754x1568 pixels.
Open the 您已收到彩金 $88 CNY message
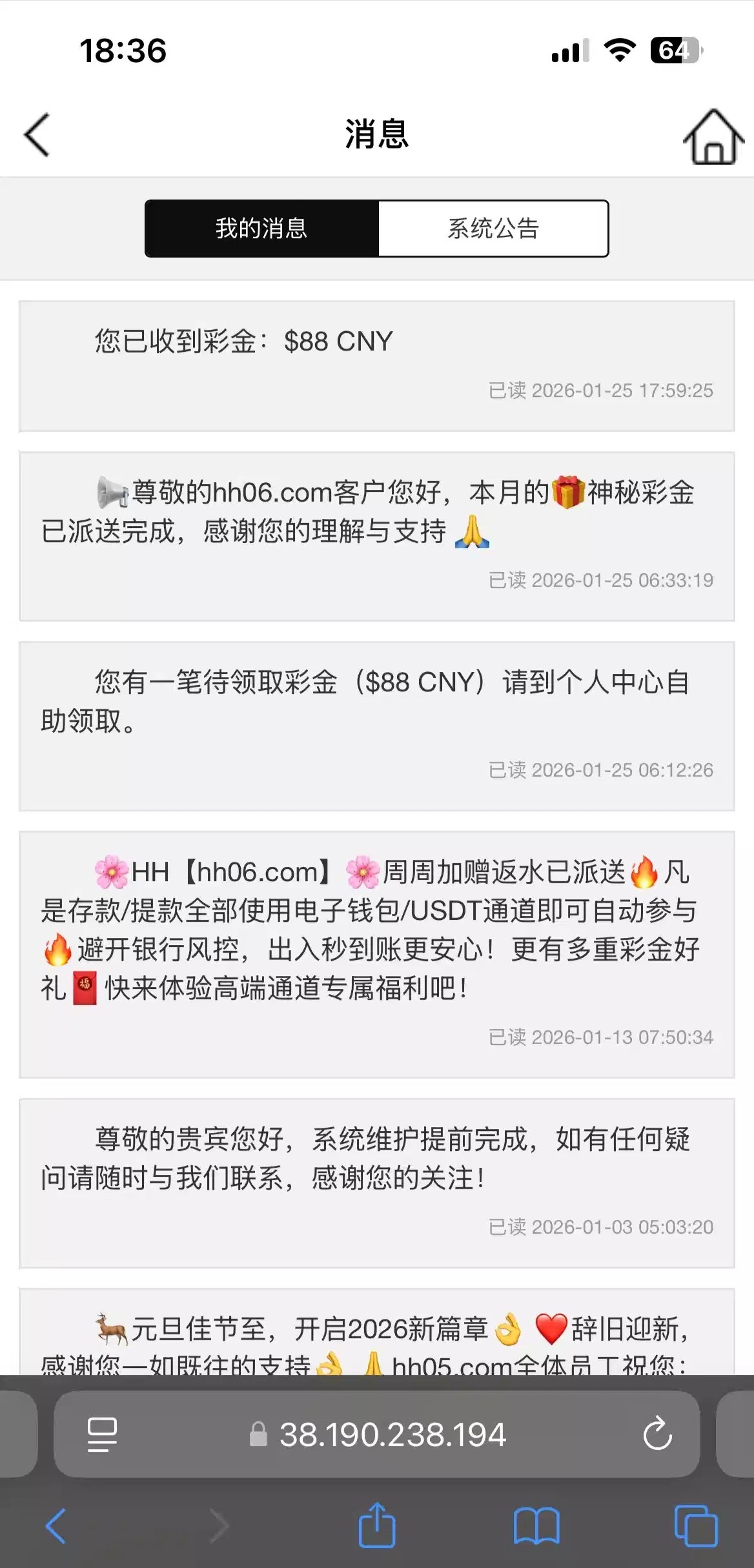point(376,365)
